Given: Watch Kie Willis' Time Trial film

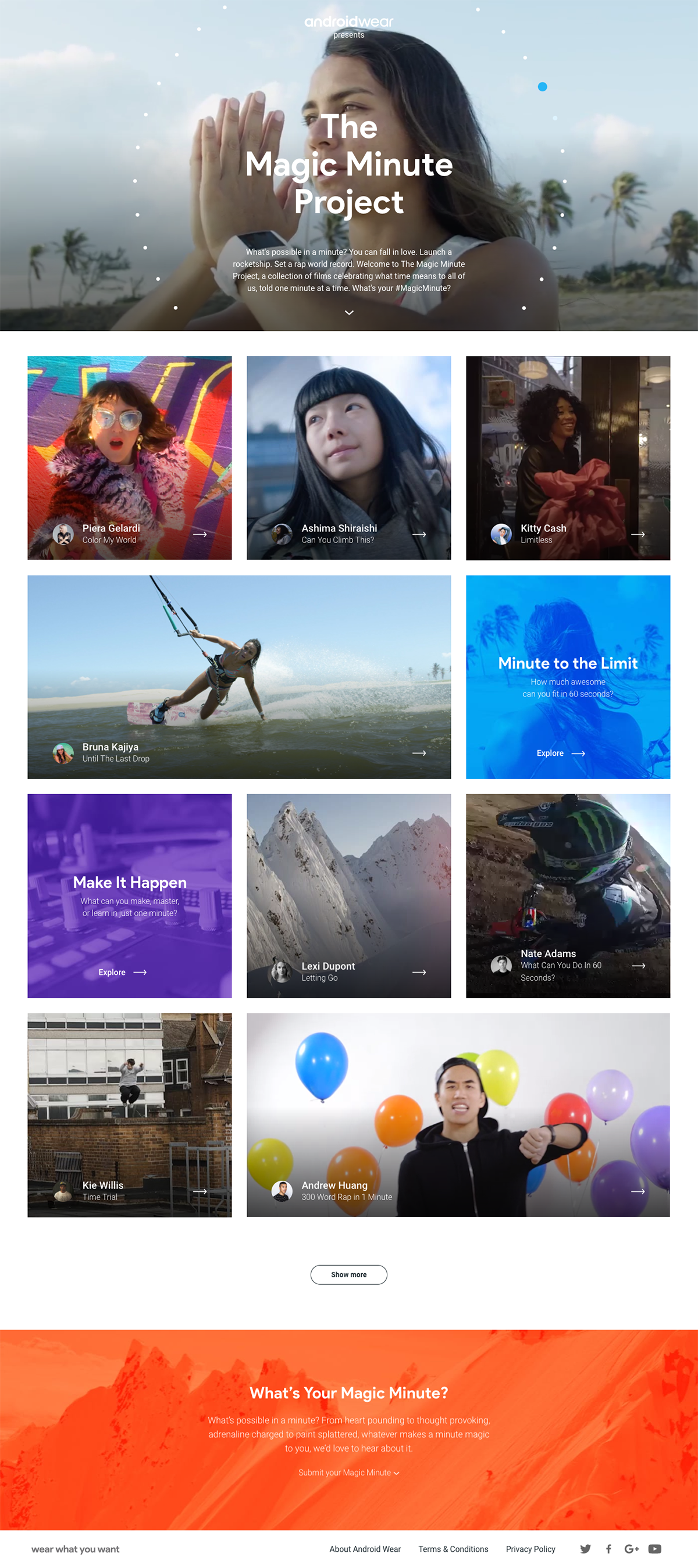Looking at the screenshot, I should (x=129, y=1115).
